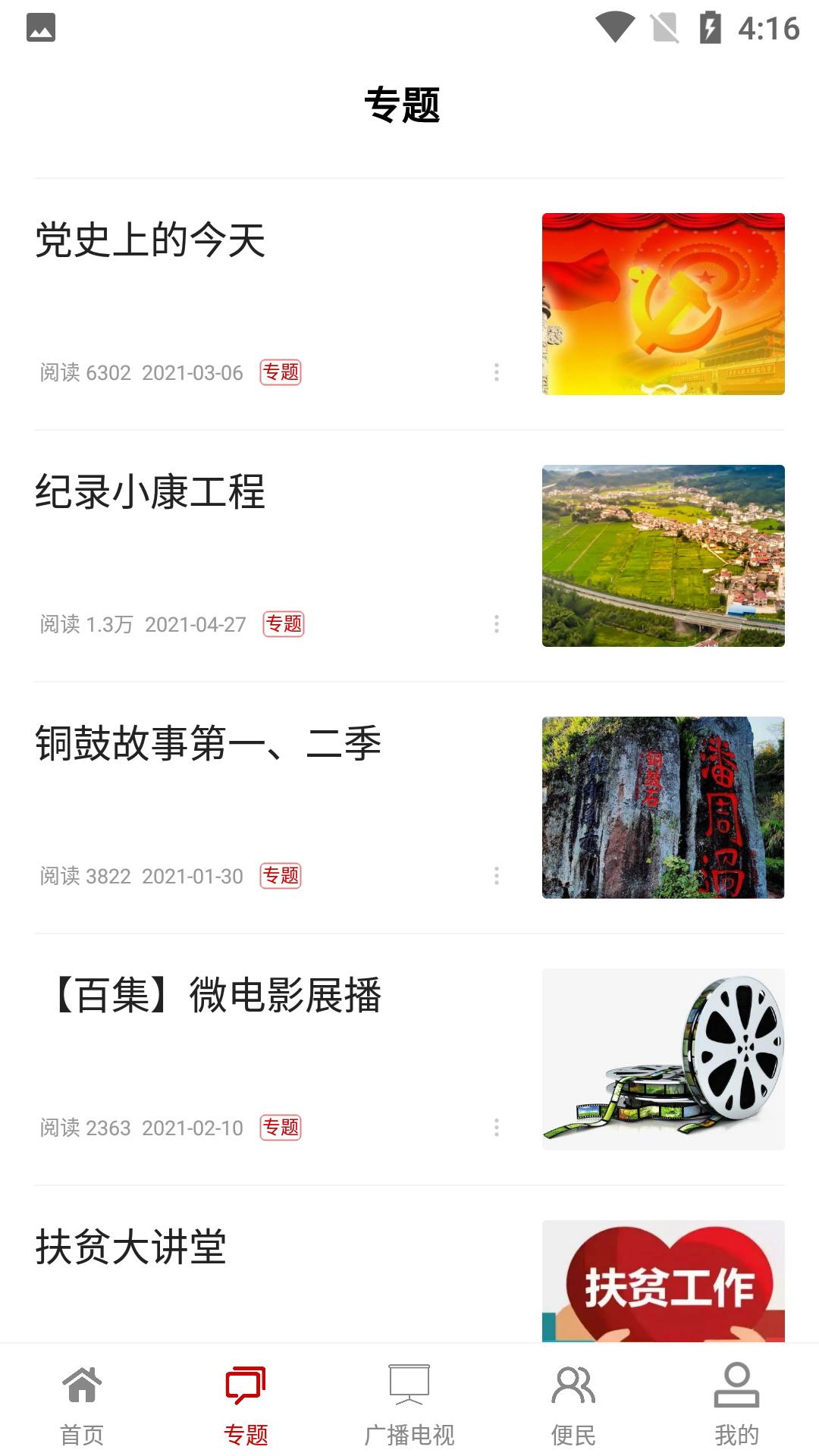This screenshot has width=819, height=1456.
Task: Open the 党史上的今天 topic
Action: click(150, 240)
